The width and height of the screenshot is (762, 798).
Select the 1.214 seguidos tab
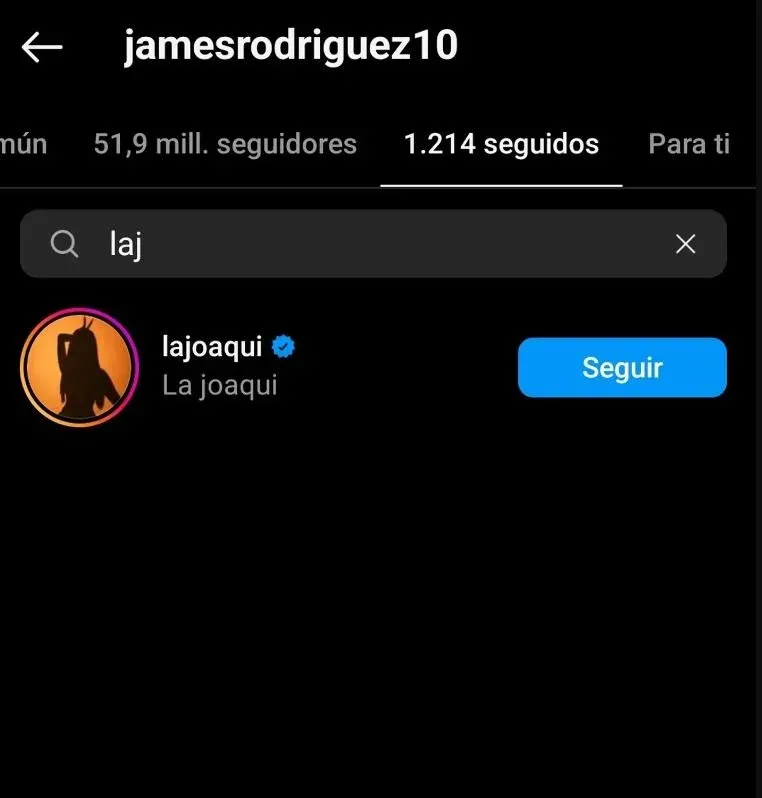click(x=501, y=144)
